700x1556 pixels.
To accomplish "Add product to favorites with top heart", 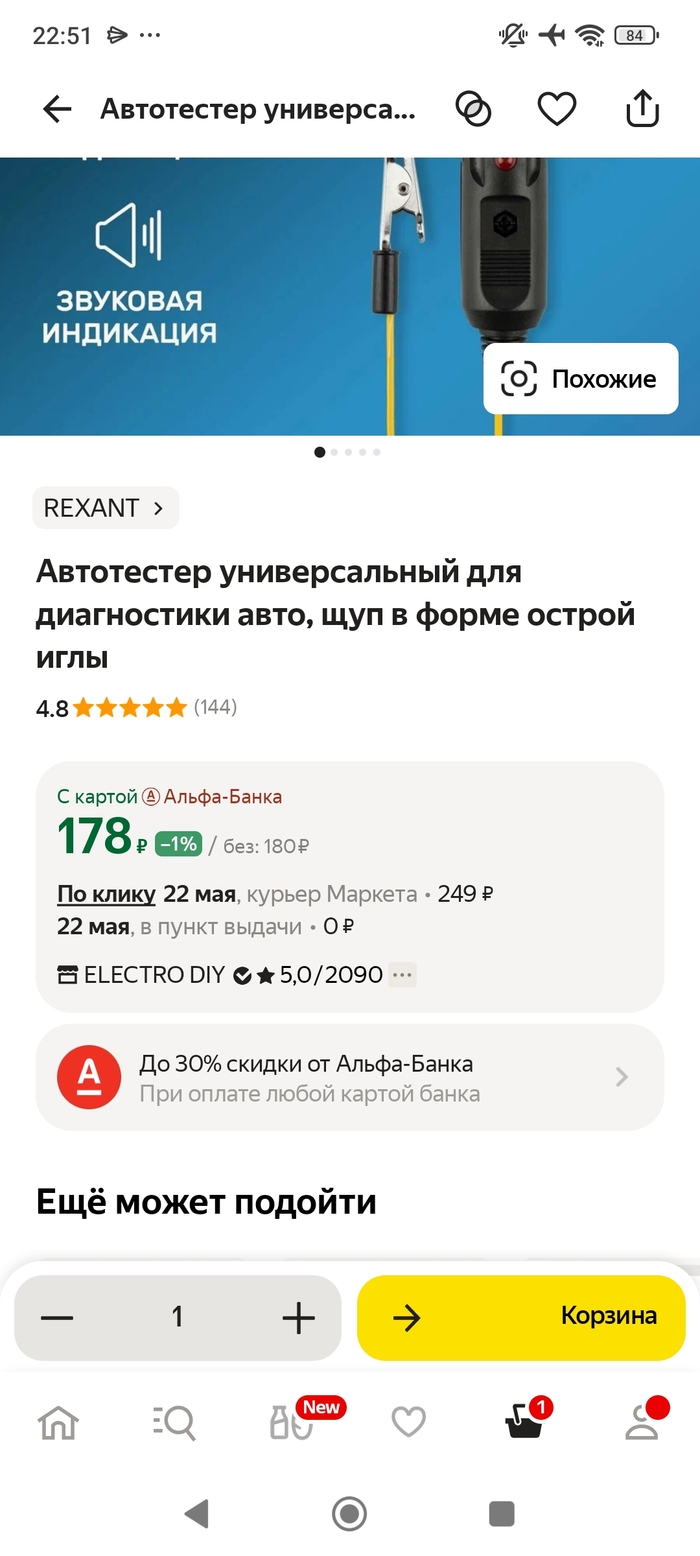I will (x=557, y=108).
